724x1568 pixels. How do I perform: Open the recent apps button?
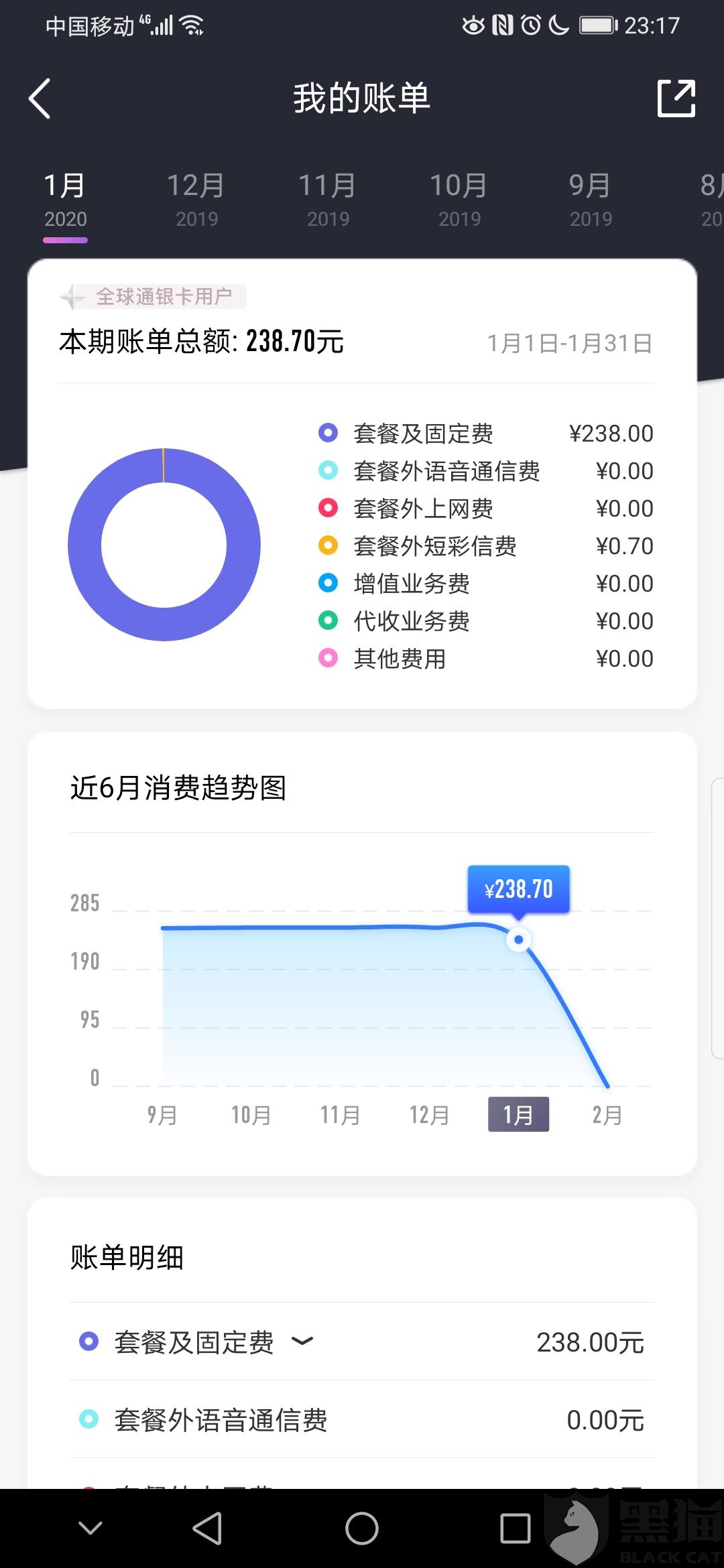click(x=516, y=1528)
